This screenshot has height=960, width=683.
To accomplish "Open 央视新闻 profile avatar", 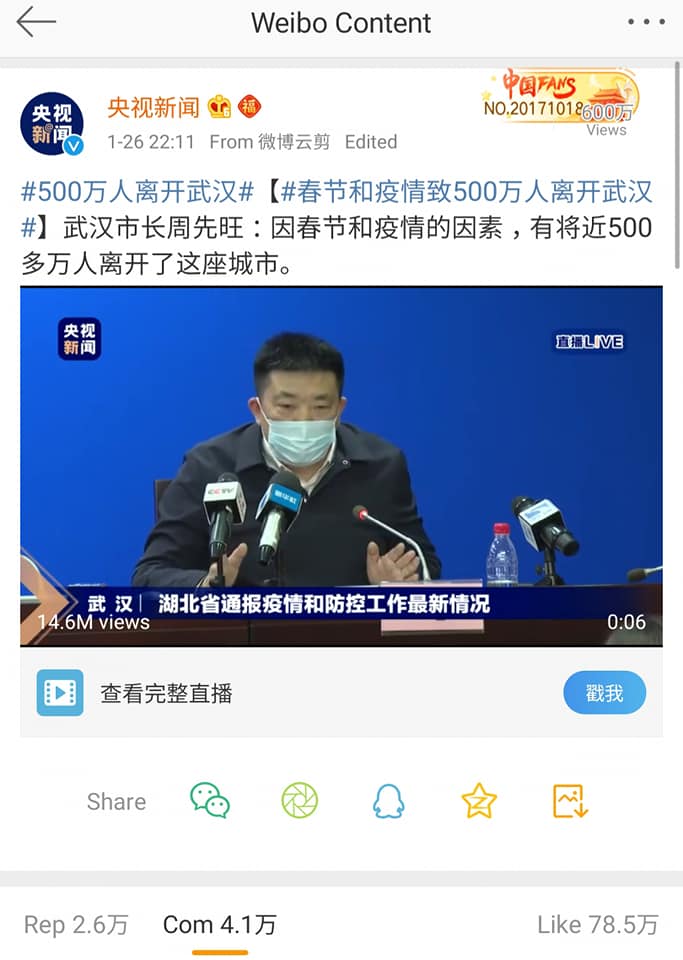I will point(52,122).
